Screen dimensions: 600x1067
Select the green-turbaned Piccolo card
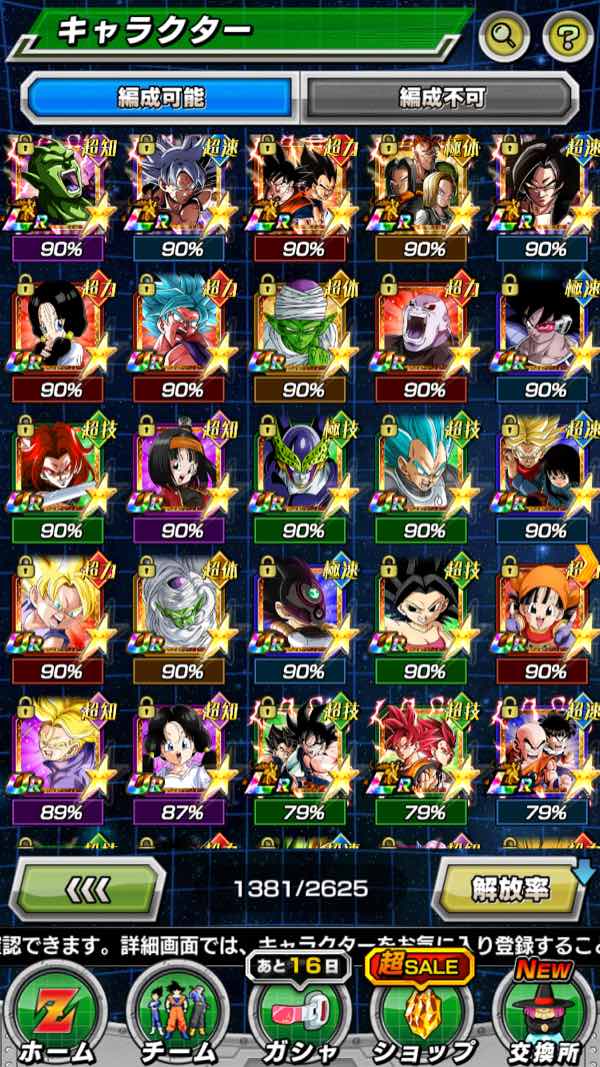(x=302, y=330)
